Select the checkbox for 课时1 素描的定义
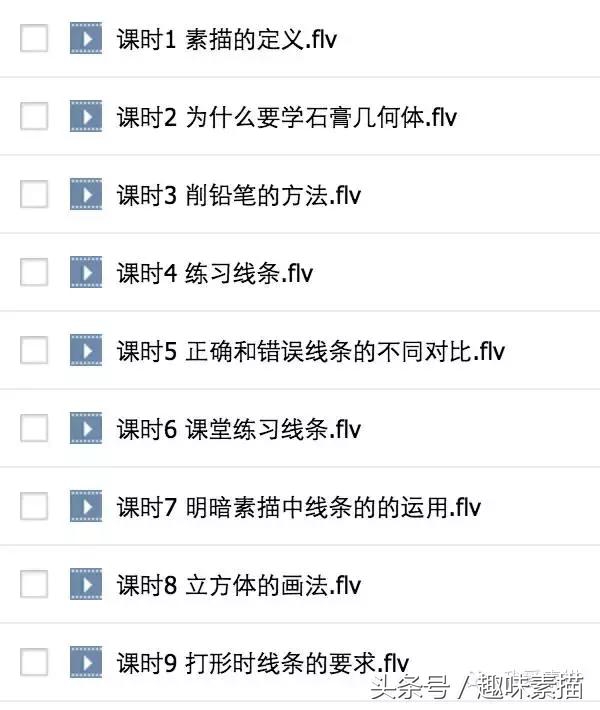 point(34,39)
